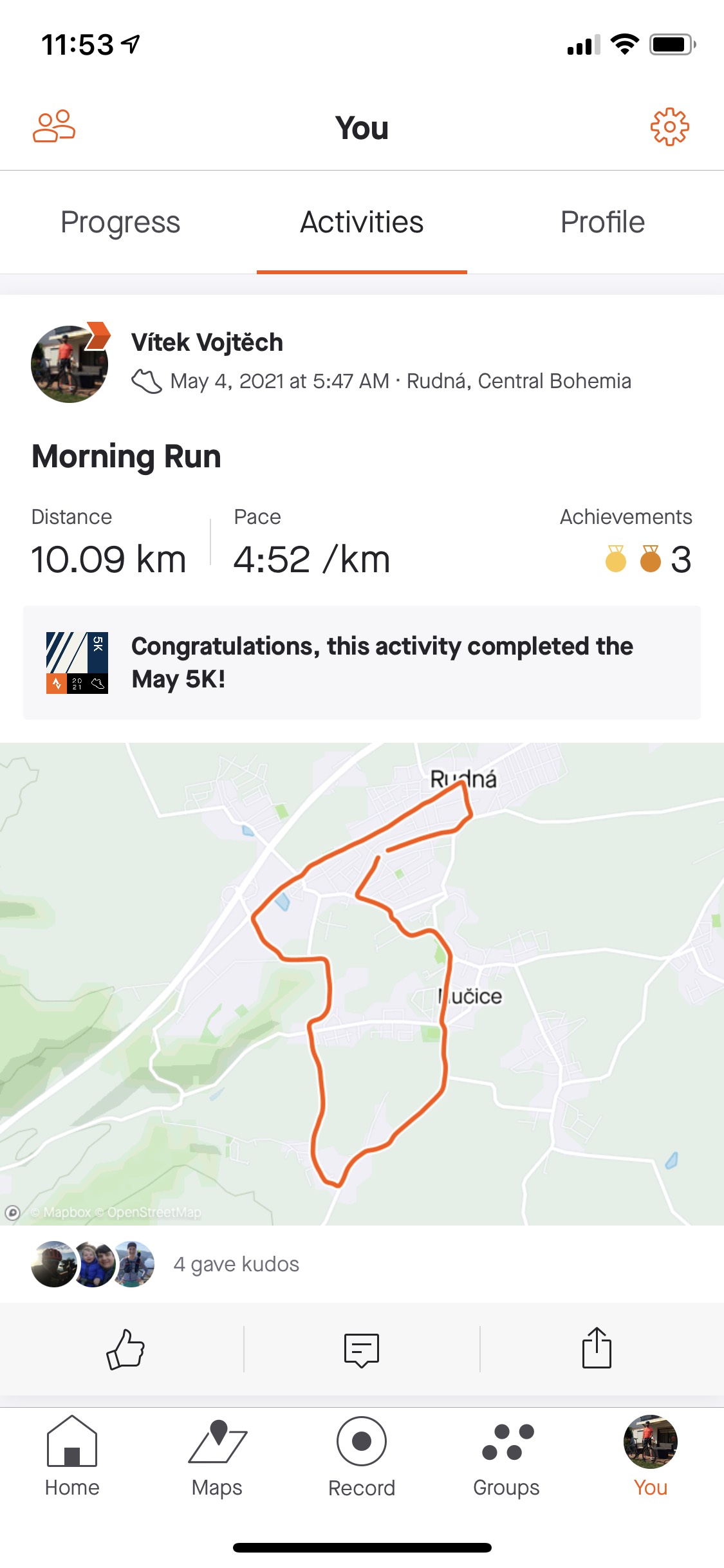Share the Morning Run activity
This screenshot has width=724, height=1568.
click(x=597, y=1348)
